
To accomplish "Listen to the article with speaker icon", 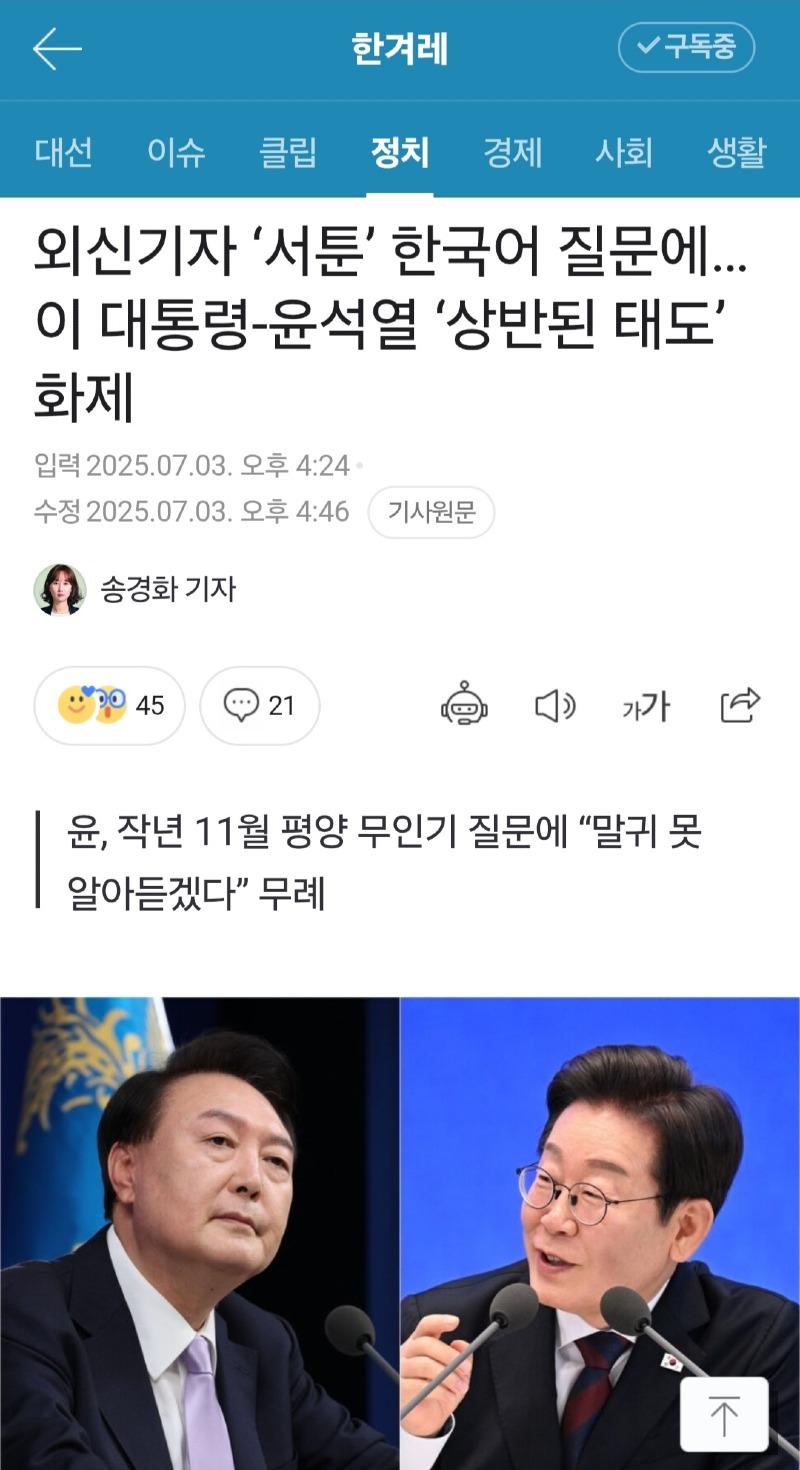I will click(555, 706).
